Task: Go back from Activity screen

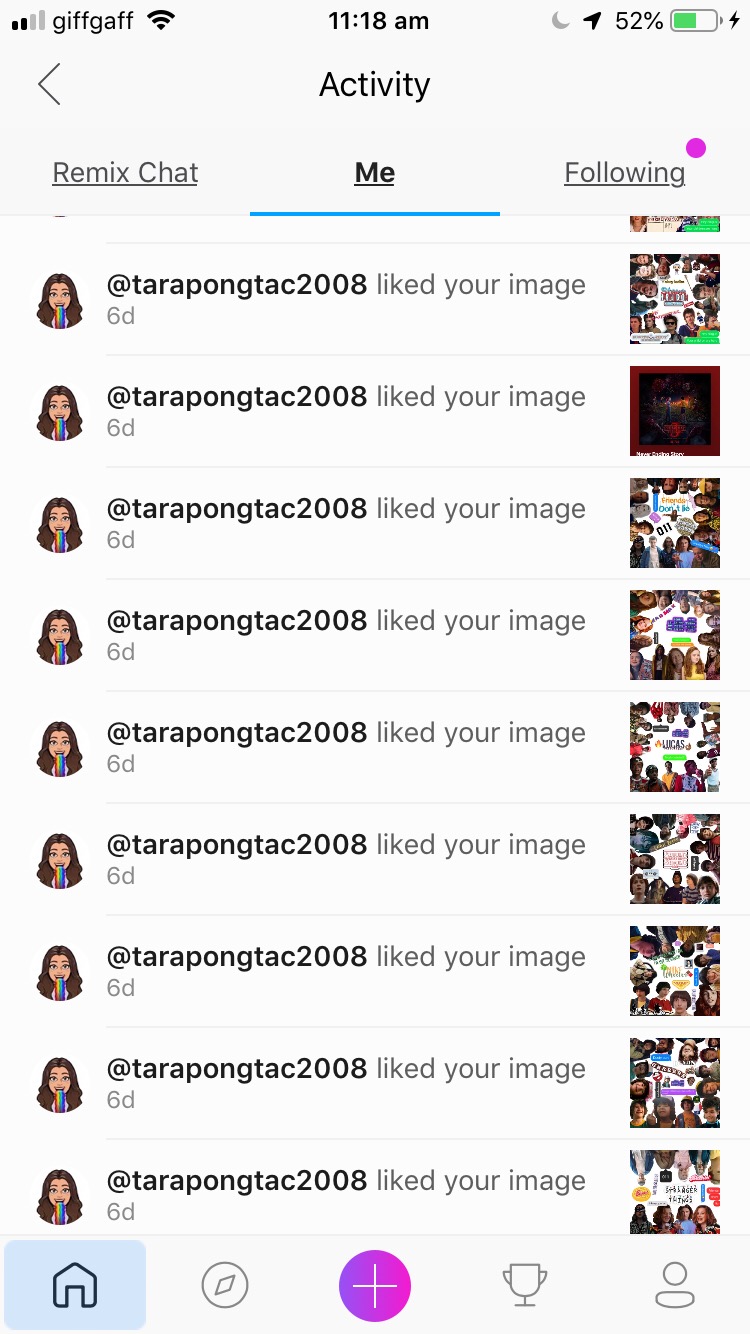Action: click(x=49, y=85)
